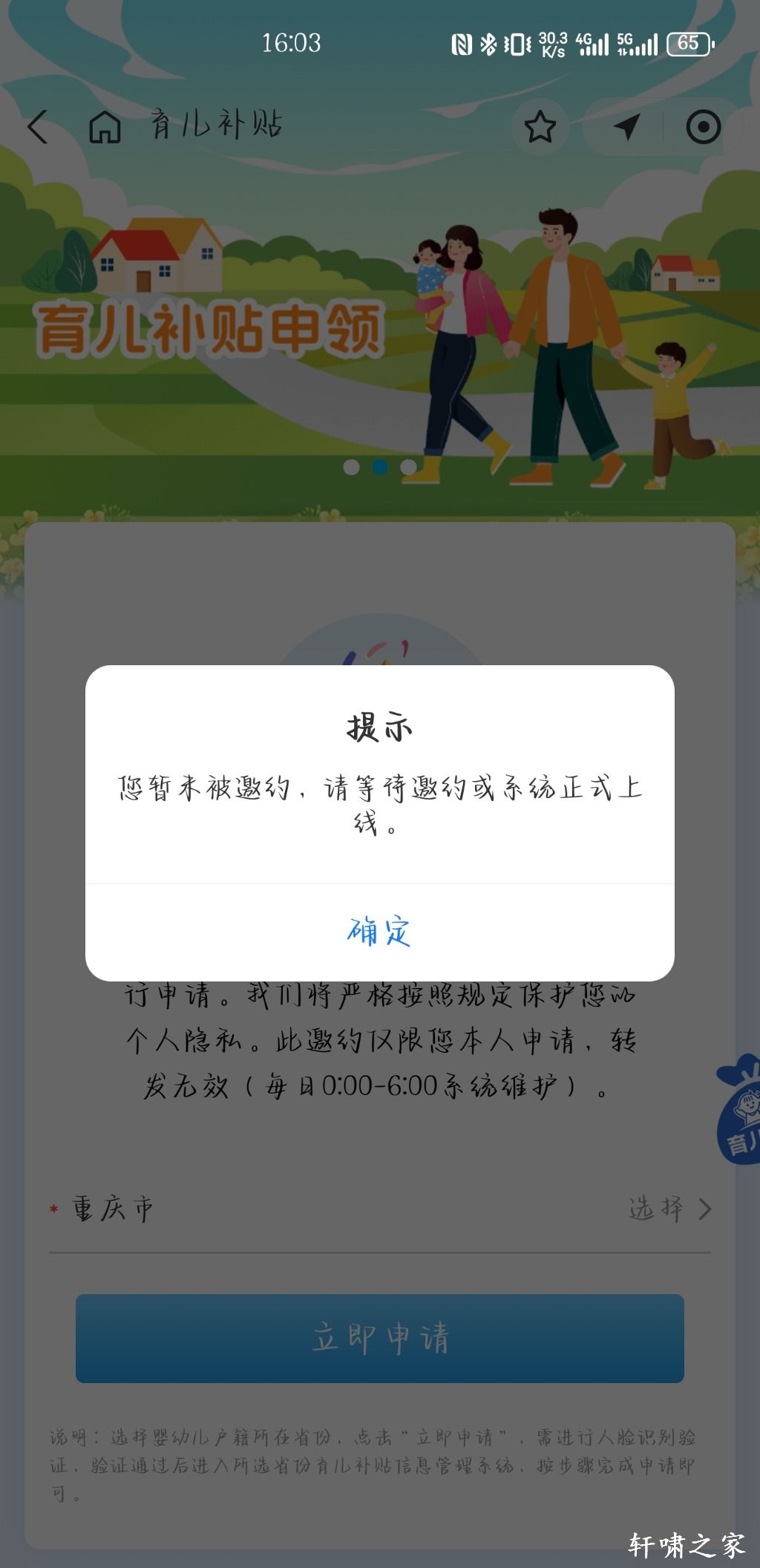Favorite this 育儿补贴 mini program
Image resolution: width=760 pixels, height=1568 pixels.
[540, 127]
